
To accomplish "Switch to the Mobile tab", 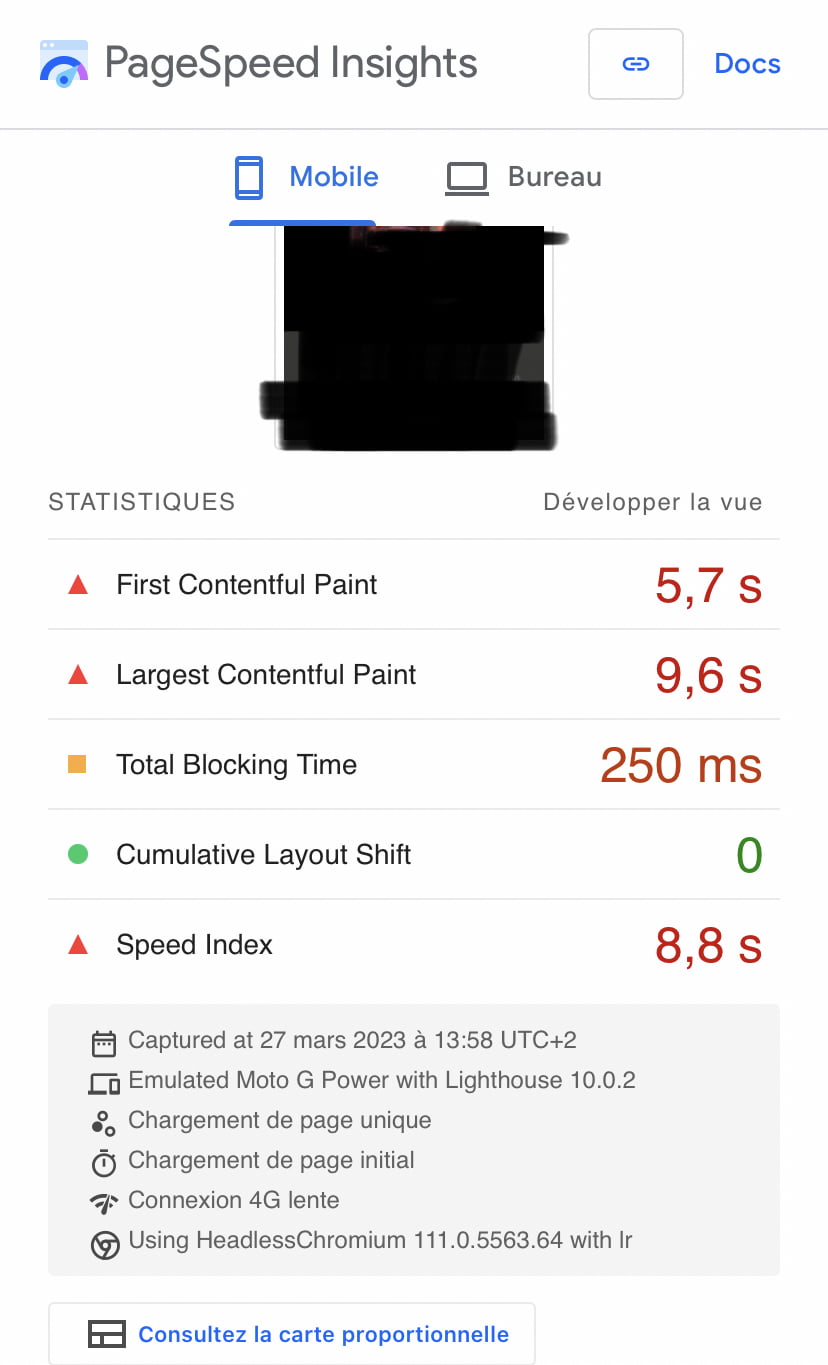I will 306,178.
